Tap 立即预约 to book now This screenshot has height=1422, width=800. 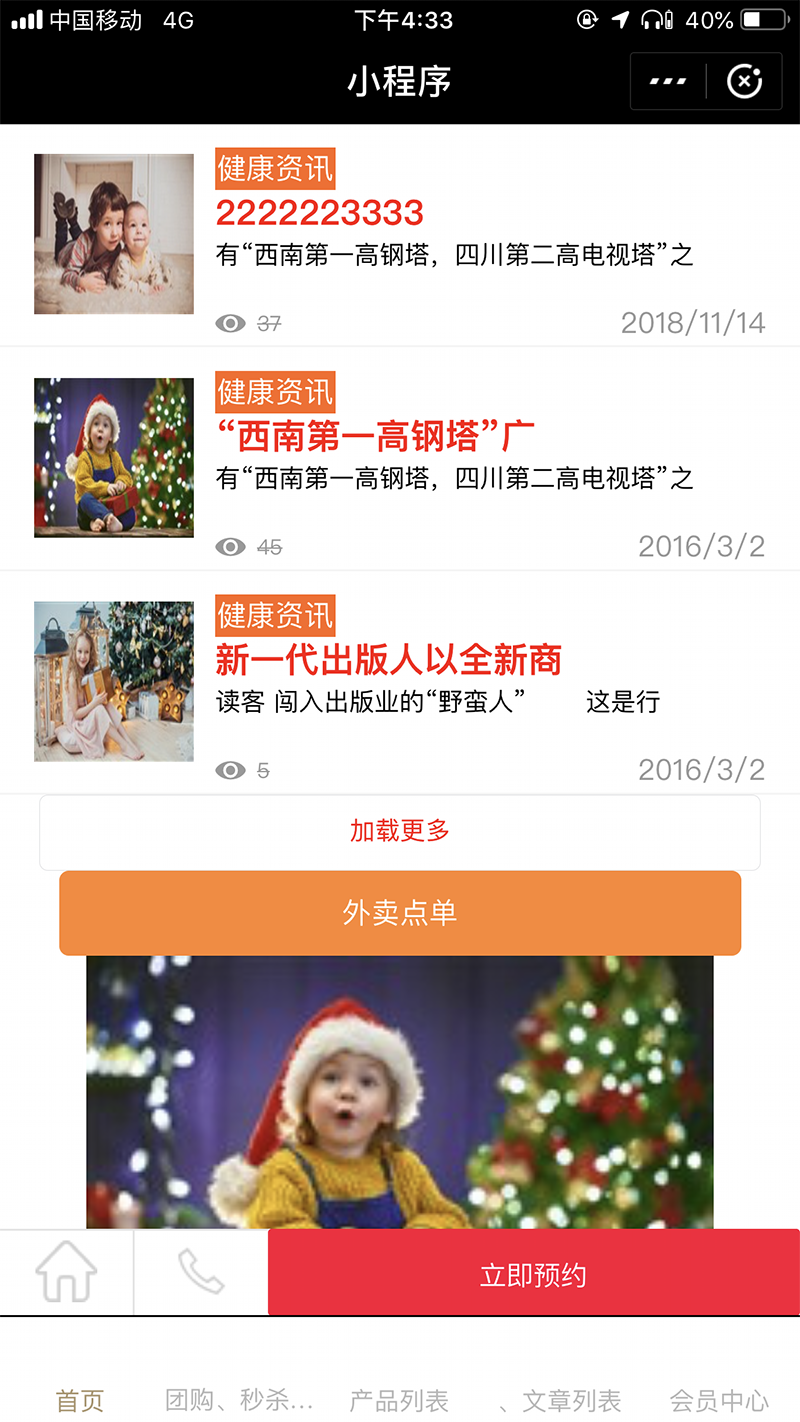point(533,1274)
